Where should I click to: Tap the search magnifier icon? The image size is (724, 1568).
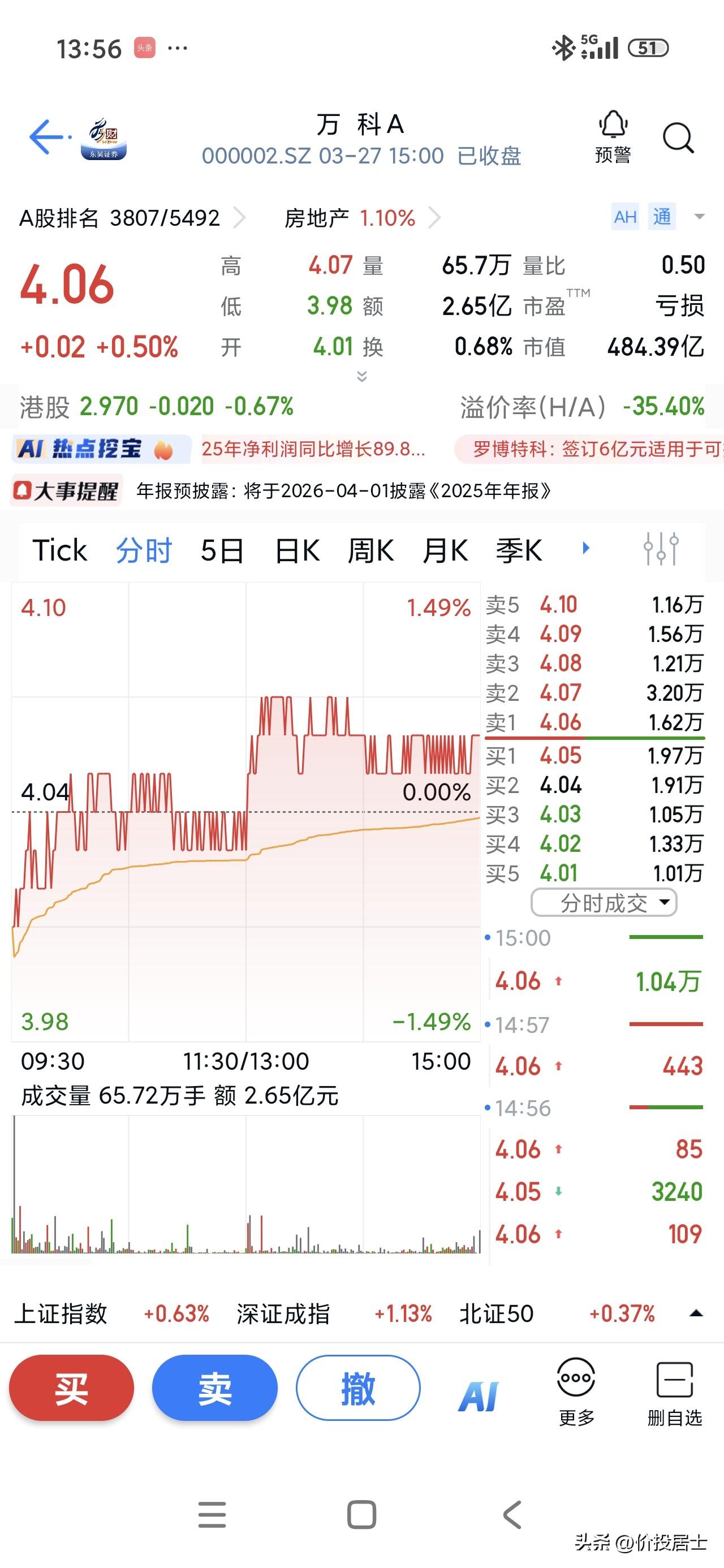tap(678, 138)
